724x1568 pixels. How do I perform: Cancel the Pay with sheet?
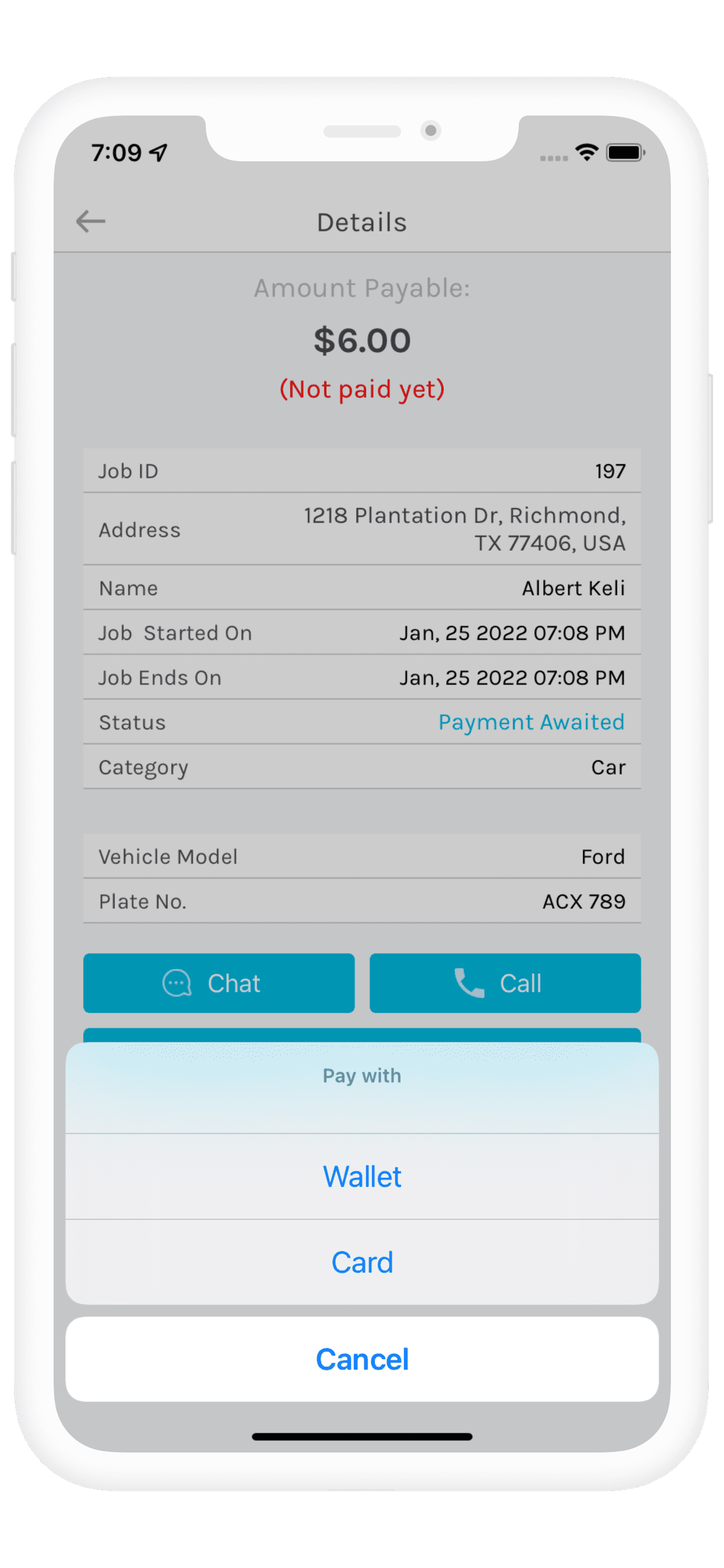click(x=362, y=1359)
